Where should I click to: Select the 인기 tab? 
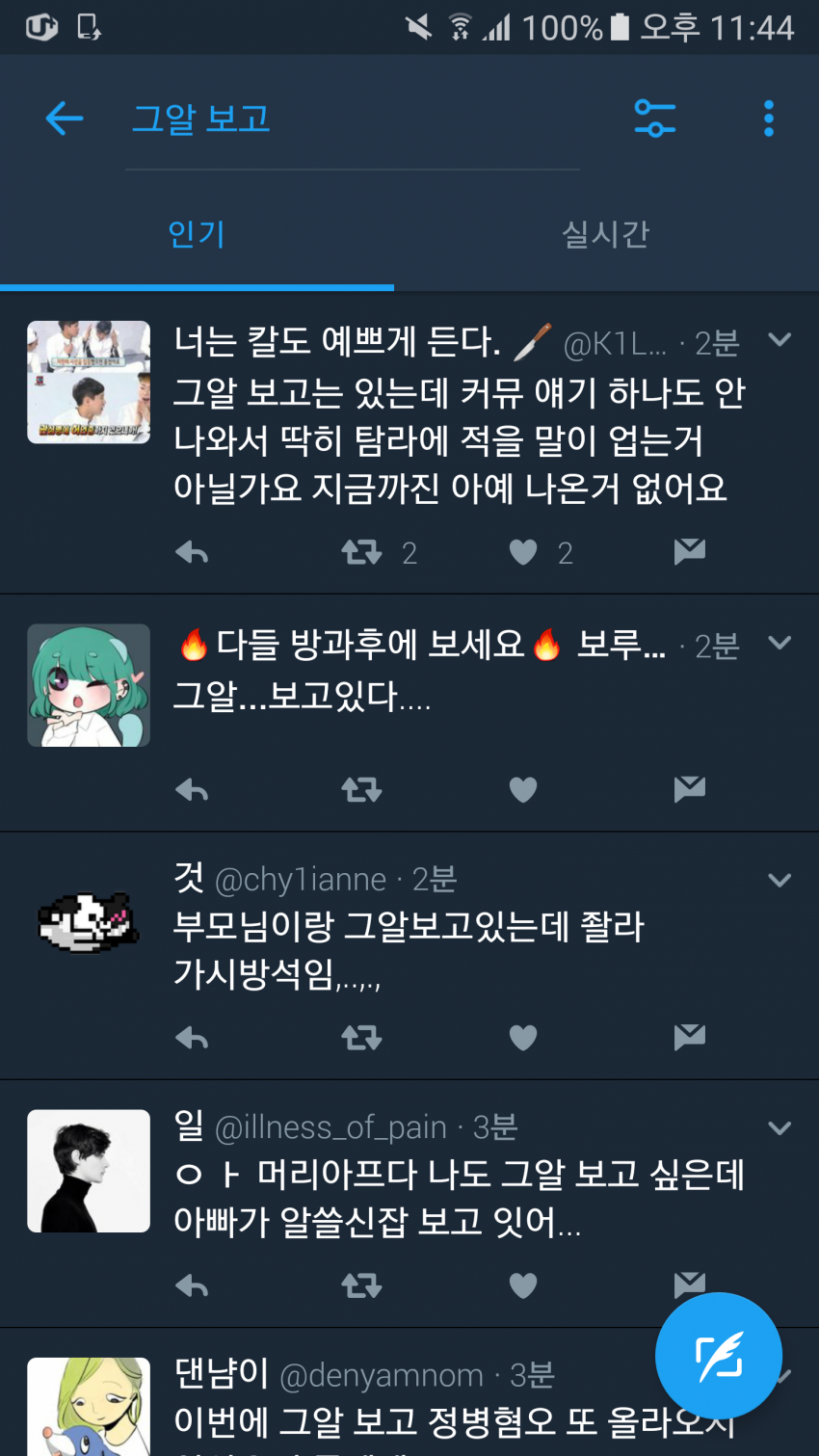(197, 234)
